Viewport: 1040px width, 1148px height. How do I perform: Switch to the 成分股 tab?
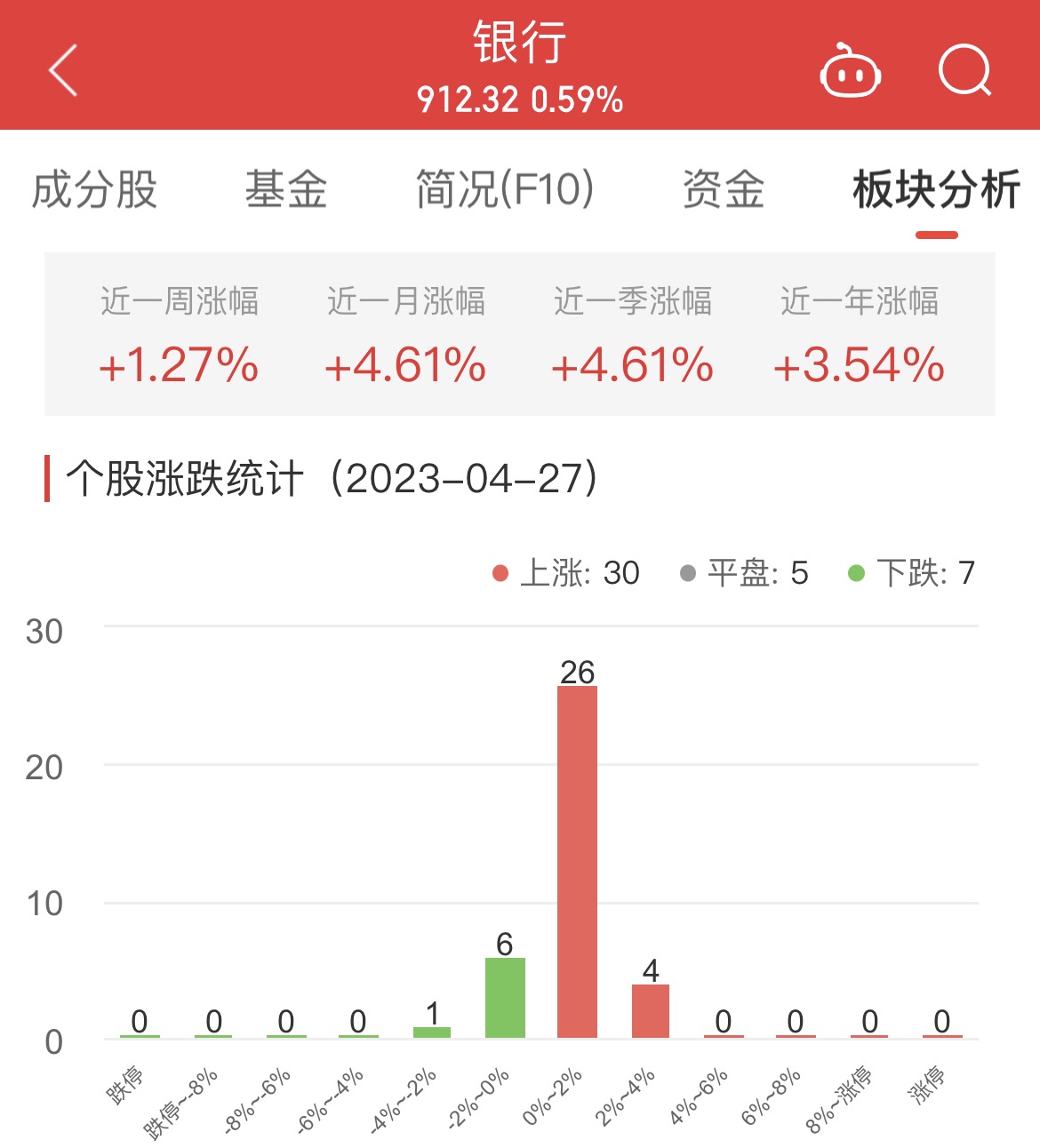[x=95, y=189]
